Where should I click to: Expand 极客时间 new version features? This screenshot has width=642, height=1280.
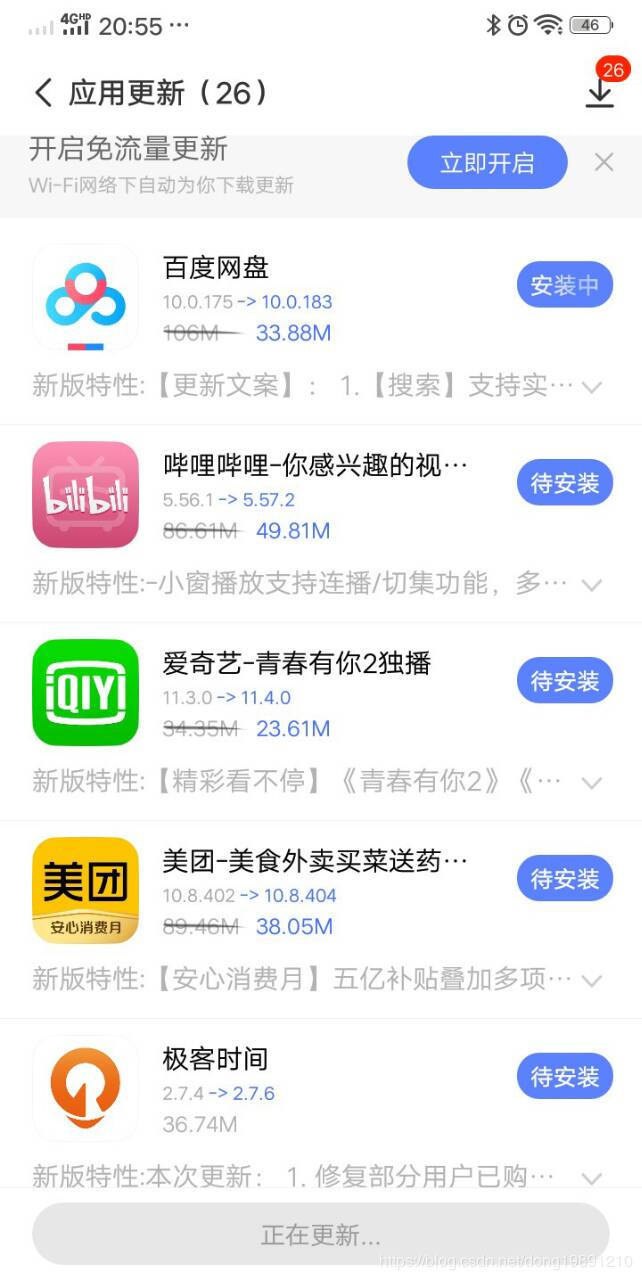pyautogui.click(x=591, y=1178)
